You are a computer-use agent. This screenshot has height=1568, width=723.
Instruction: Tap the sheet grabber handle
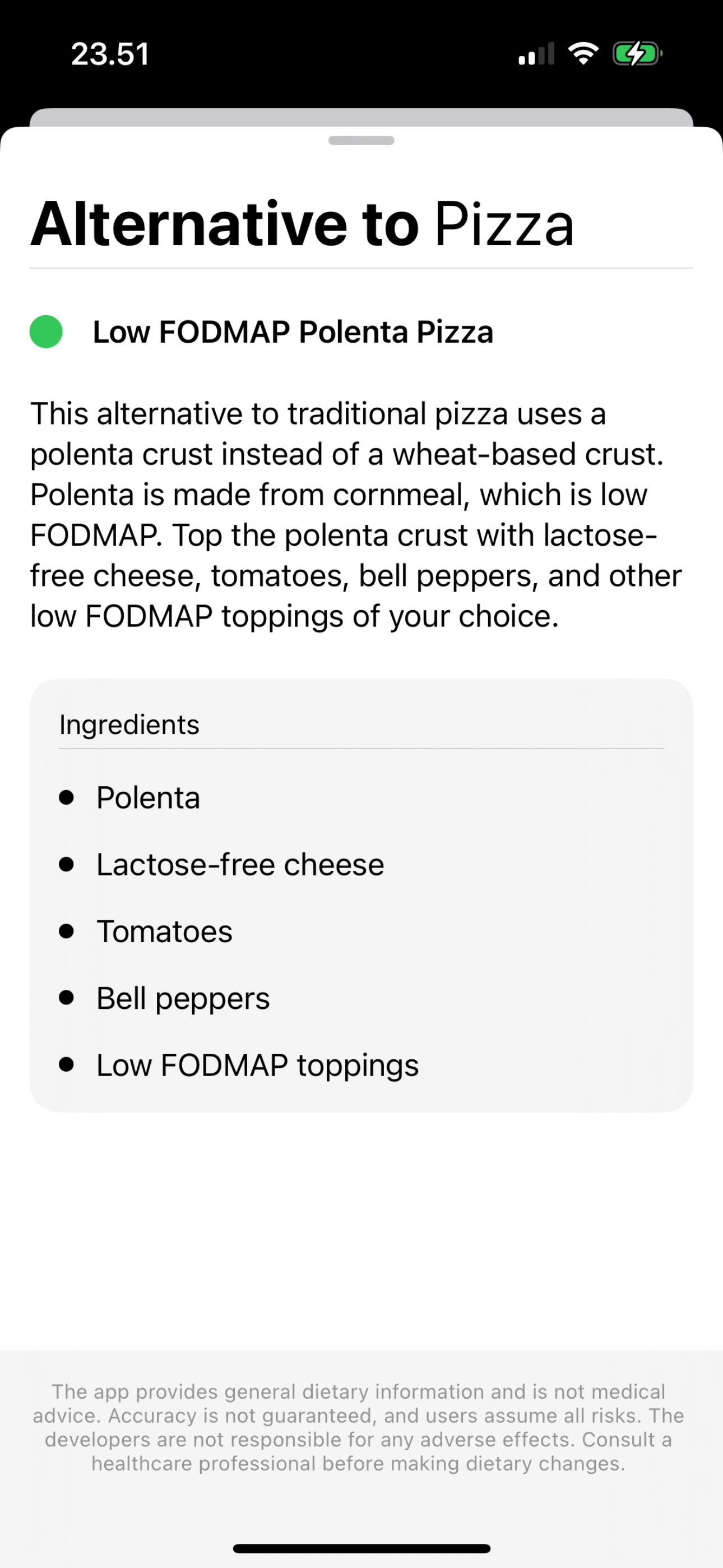click(361, 141)
